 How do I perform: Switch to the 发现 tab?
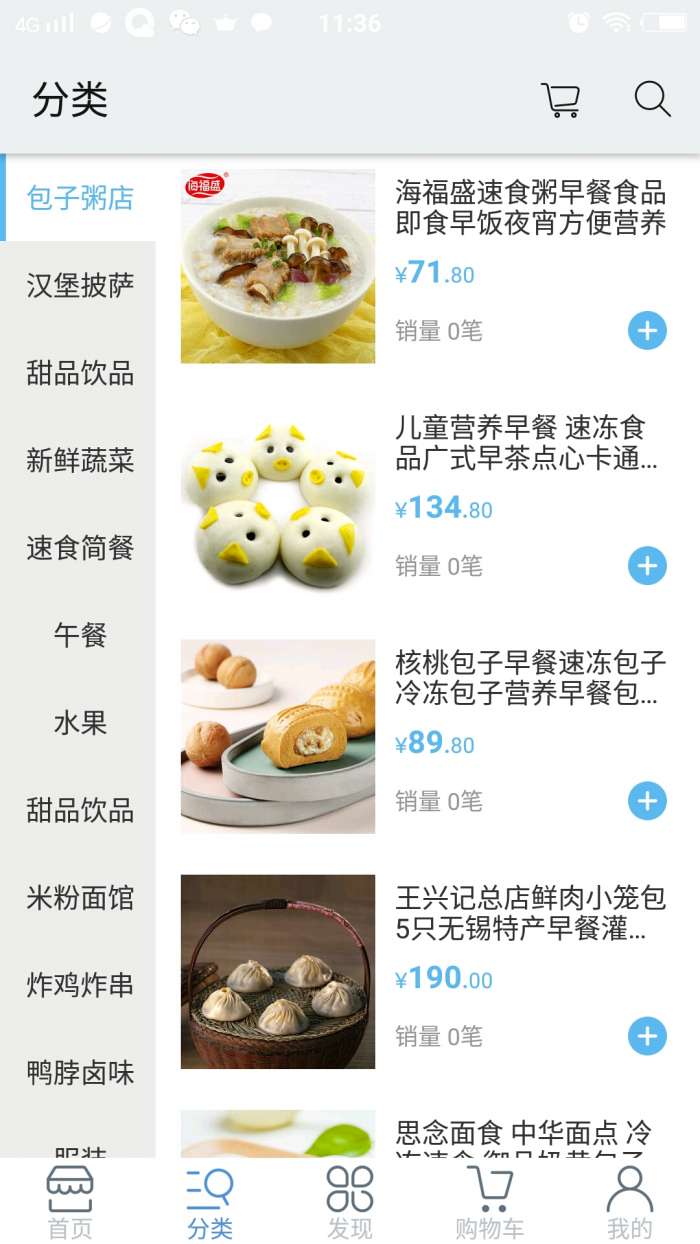point(350,1201)
